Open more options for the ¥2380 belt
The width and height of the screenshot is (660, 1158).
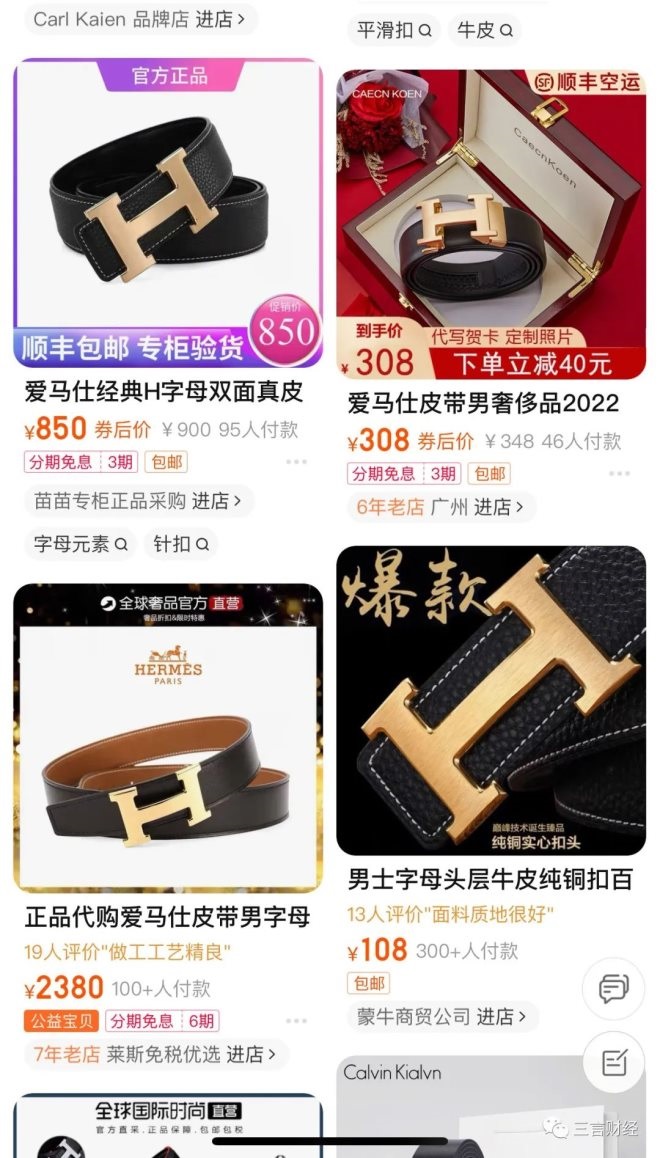296,1021
